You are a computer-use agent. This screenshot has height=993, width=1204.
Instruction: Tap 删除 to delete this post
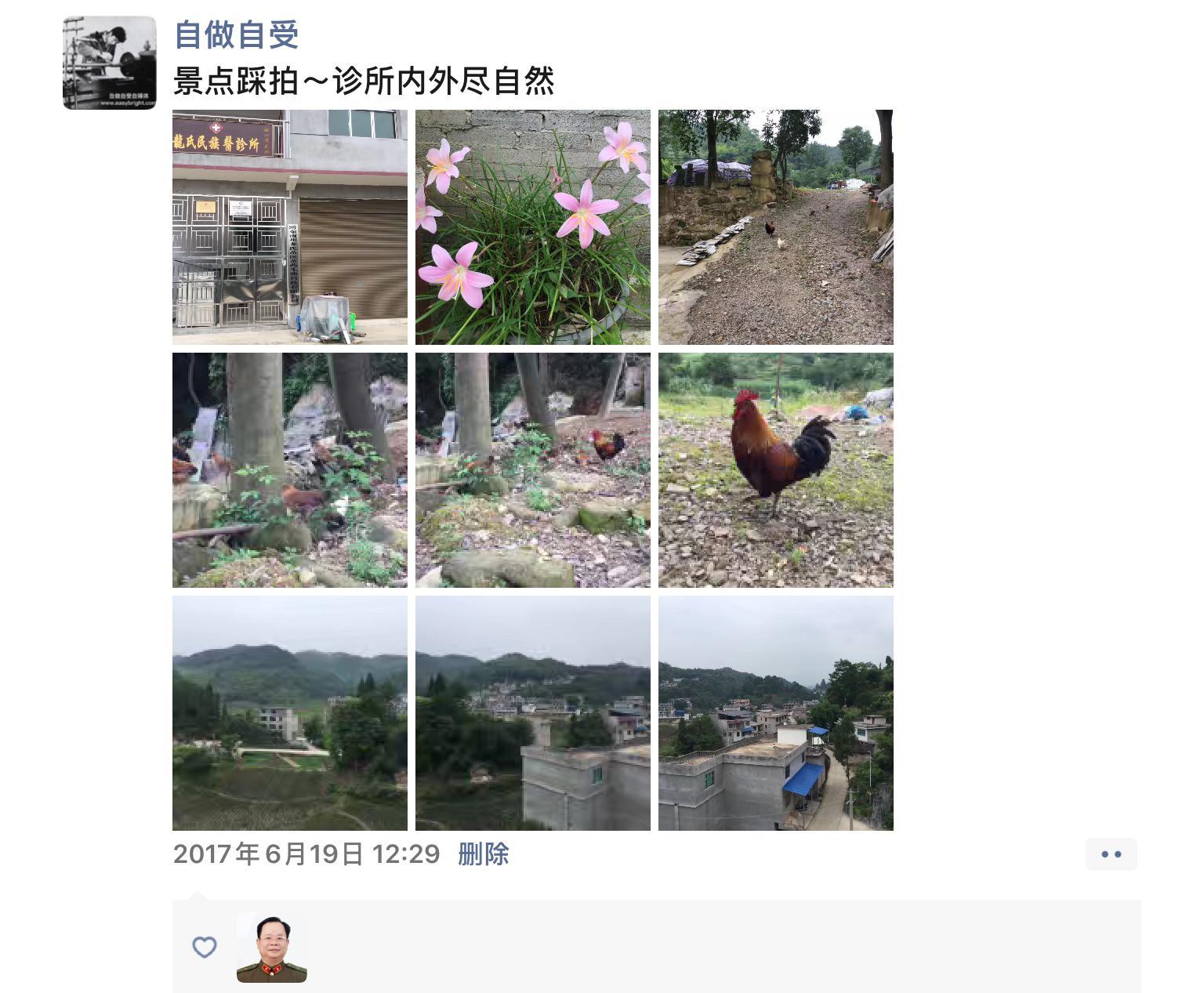(x=484, y=854)
